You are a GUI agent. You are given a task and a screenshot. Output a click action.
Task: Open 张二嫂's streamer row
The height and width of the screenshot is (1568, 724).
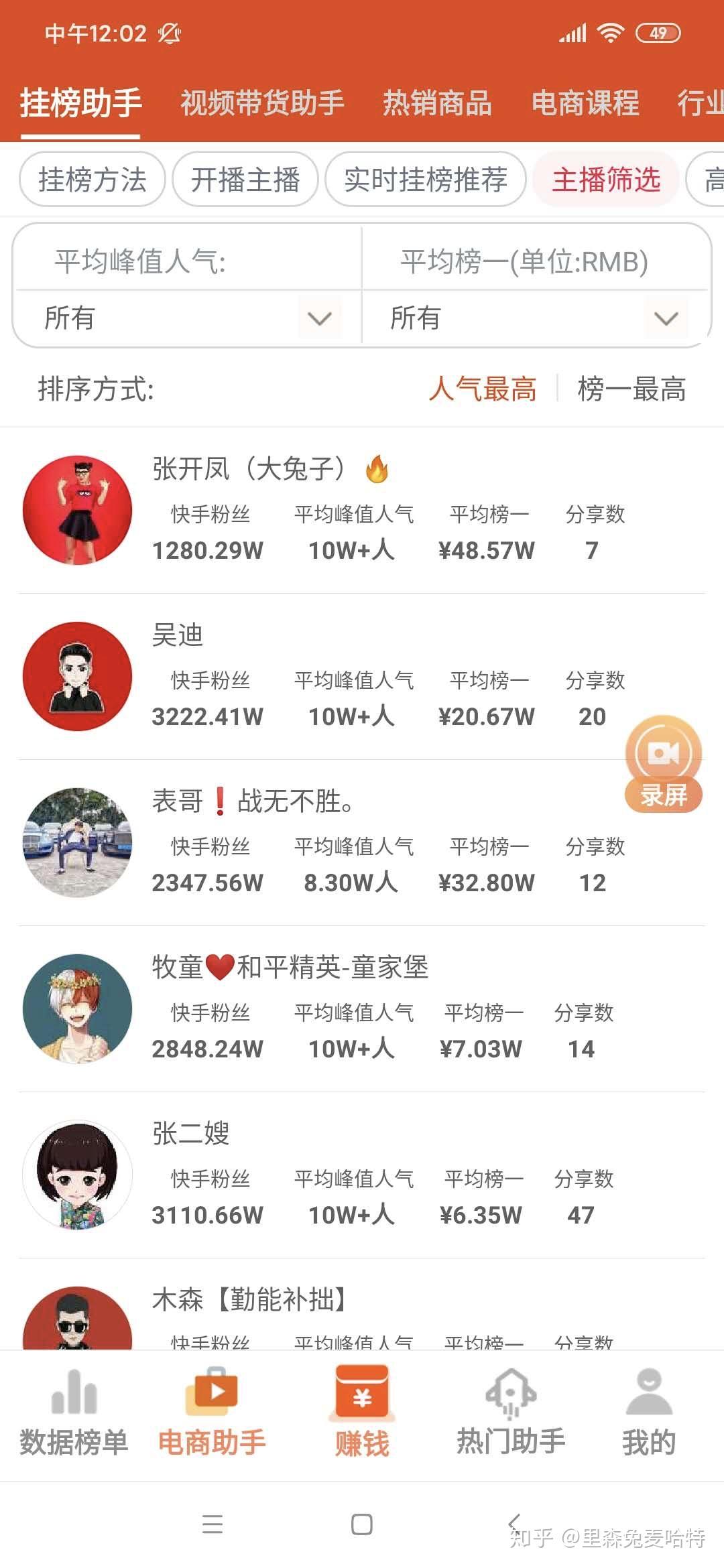pos(362,1175)
